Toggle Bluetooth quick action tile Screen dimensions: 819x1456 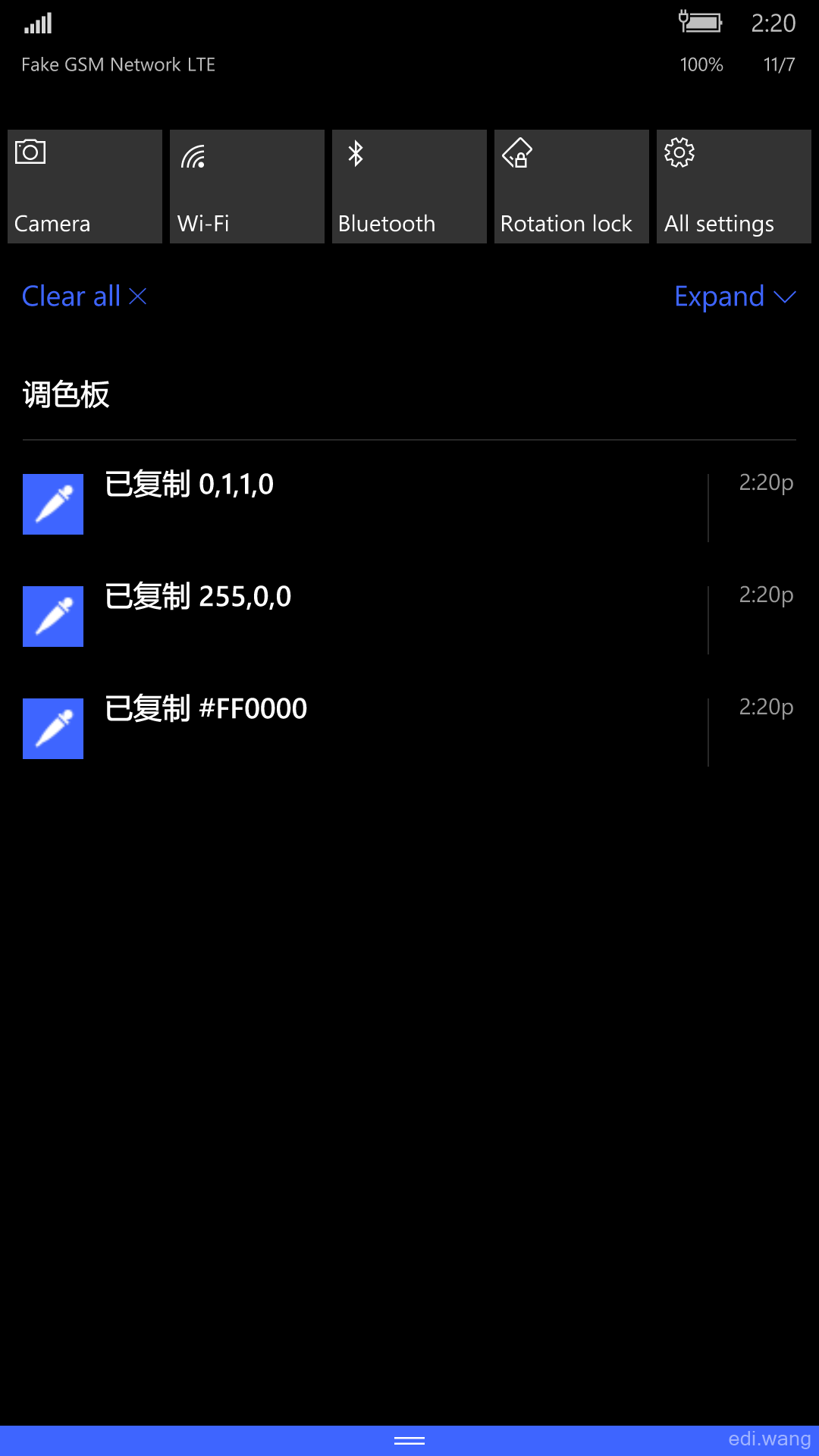click(x=409, y=187)
